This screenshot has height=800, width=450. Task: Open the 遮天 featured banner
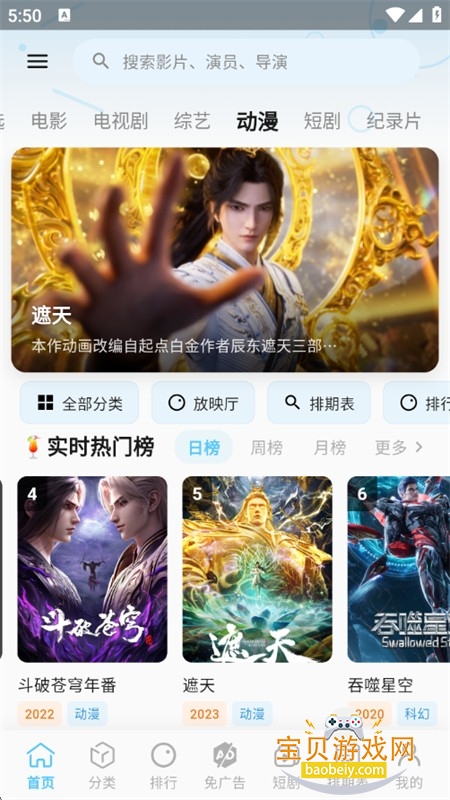point(225,260)
